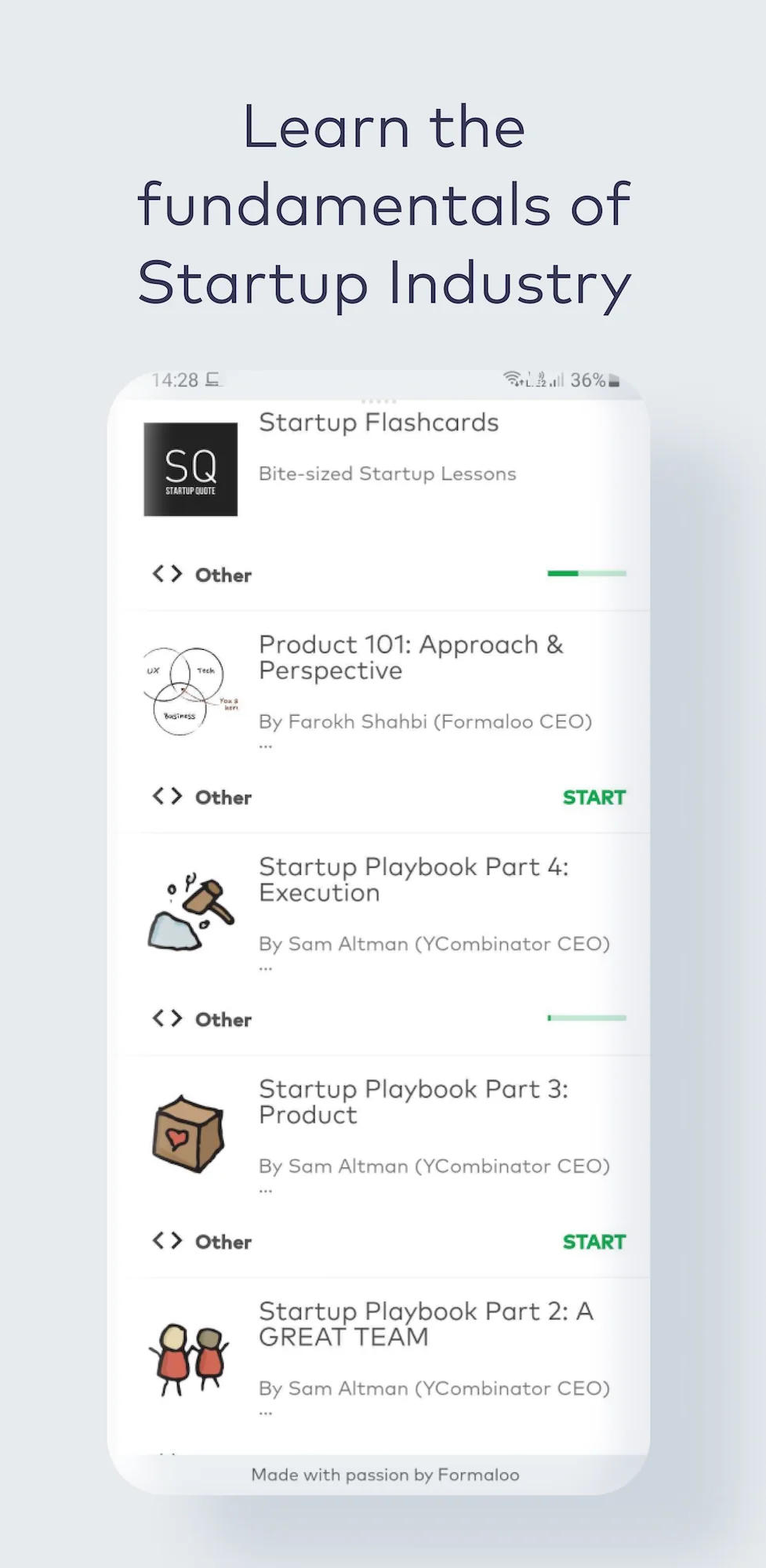Select the Other category under Startup Flashcards

coord(223,575)
